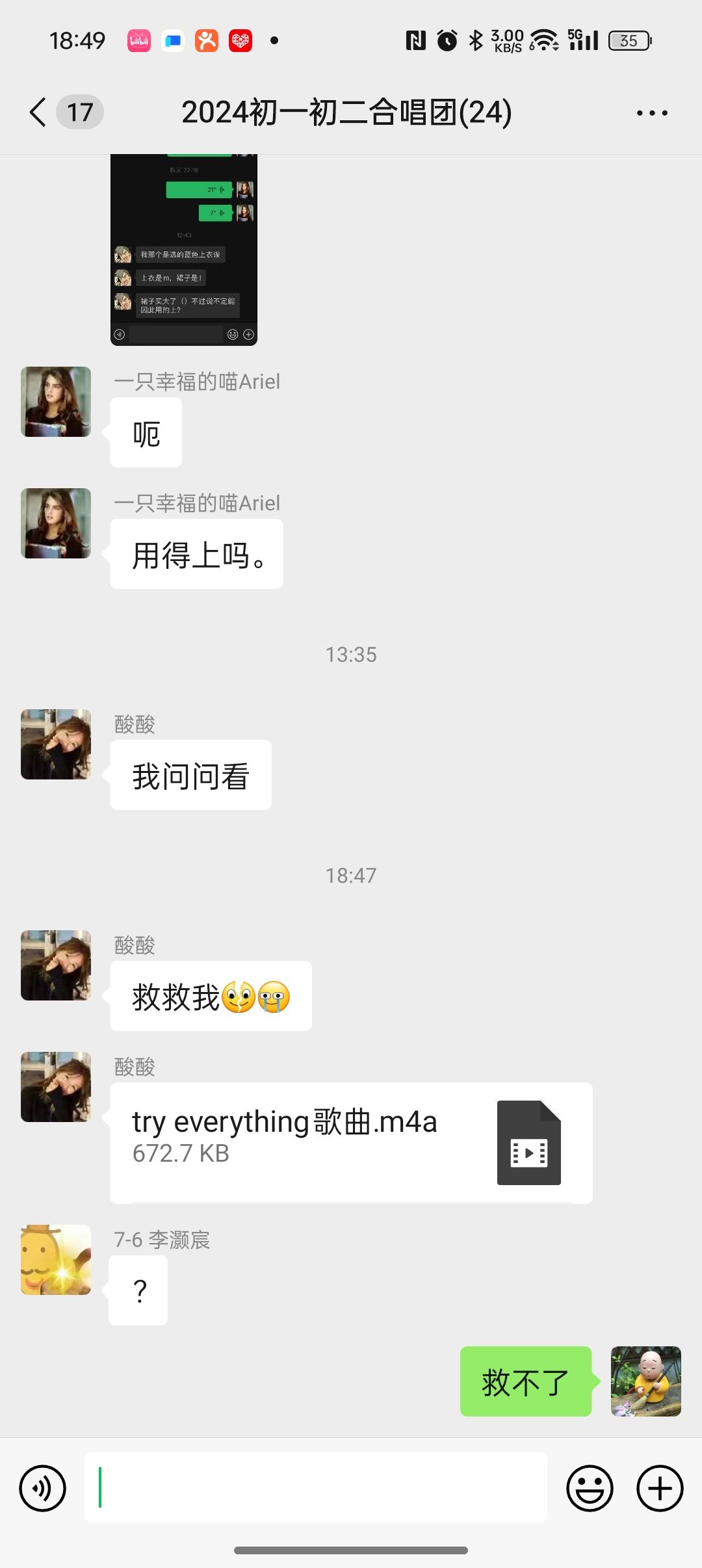Switch to voice message input
702x1568 pixels.
click(x=43, y=1488)
